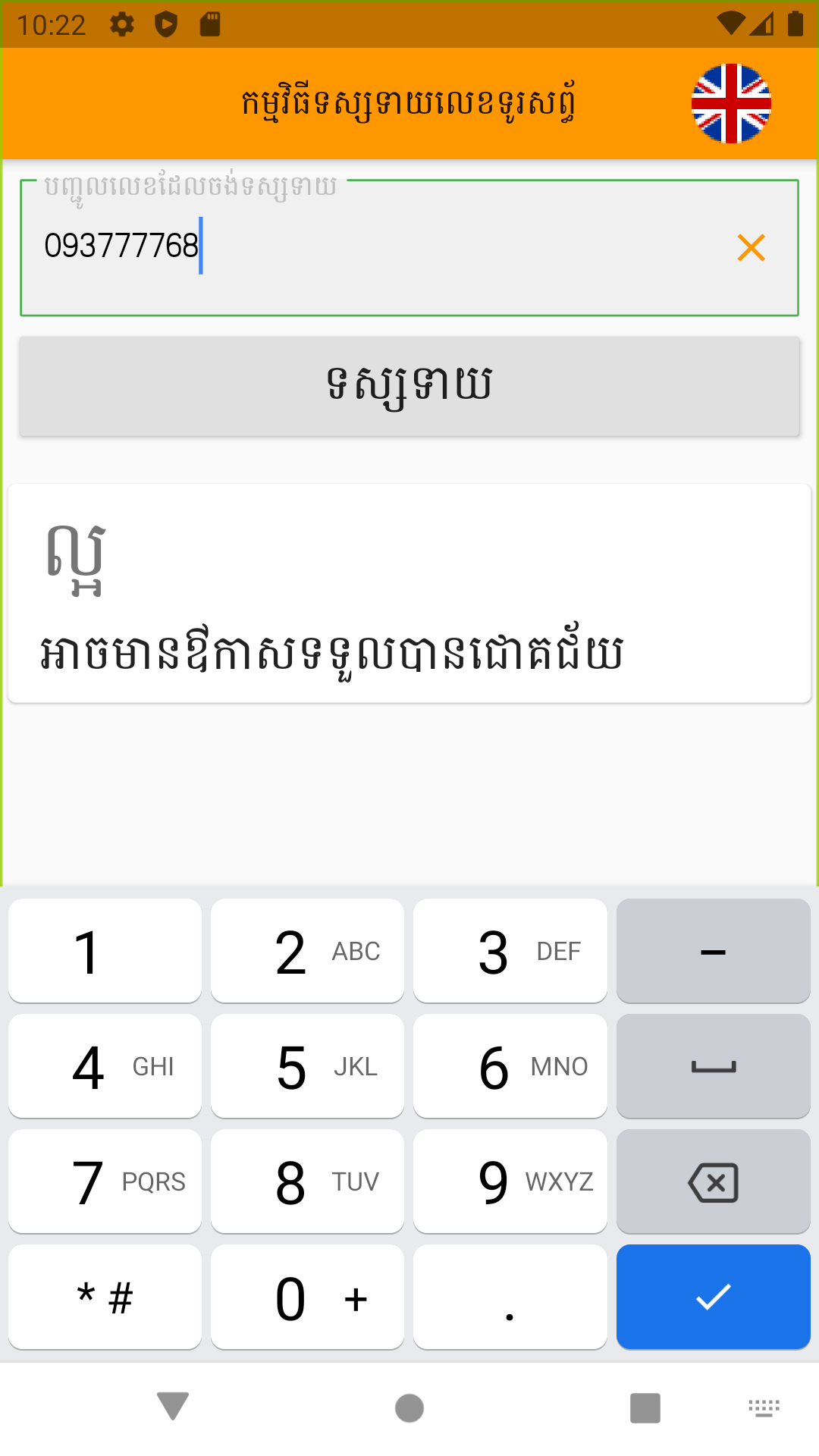
Task: Clear the phone number with the orange X
Action: 751,247
